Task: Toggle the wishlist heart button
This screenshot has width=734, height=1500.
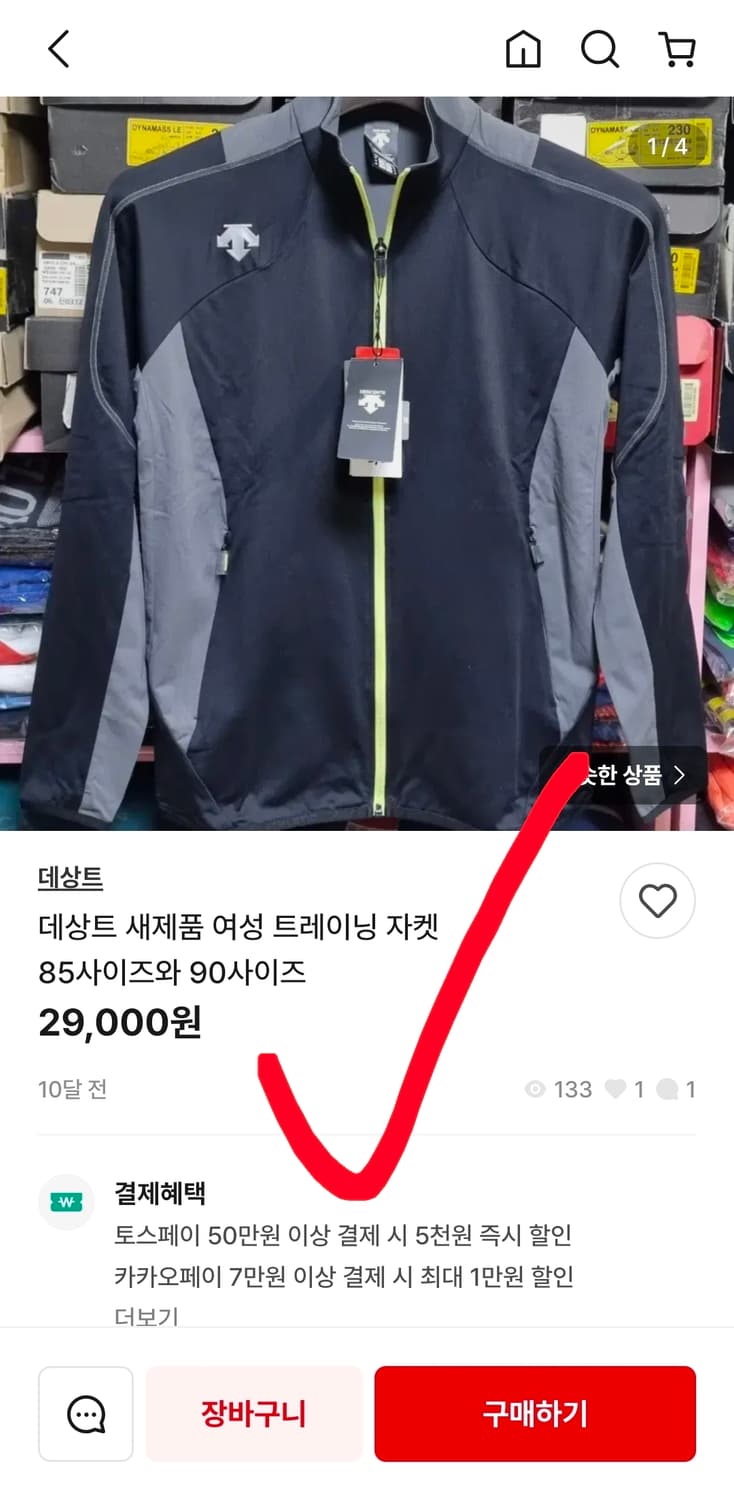Action: [657, 901]
